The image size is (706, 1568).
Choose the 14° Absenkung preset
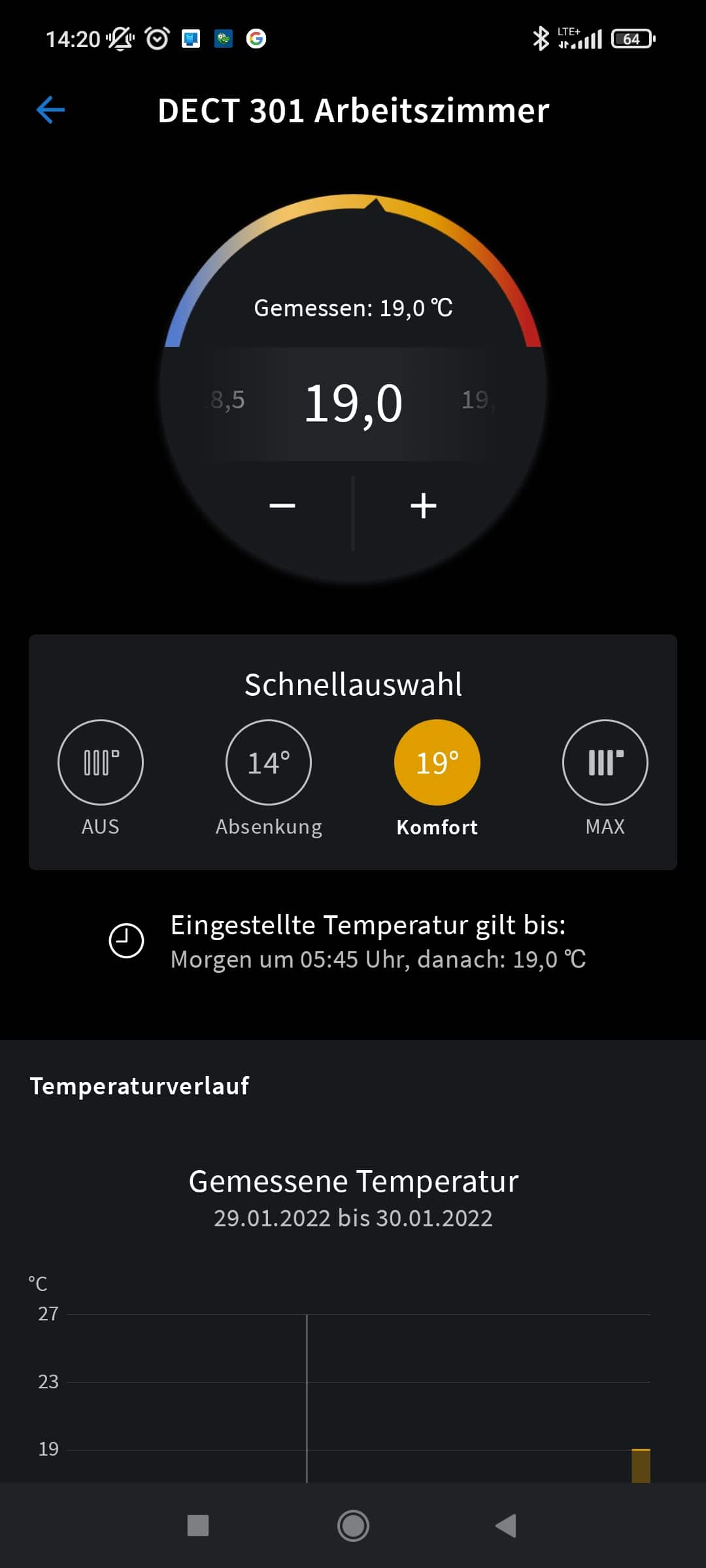[269, 762]
